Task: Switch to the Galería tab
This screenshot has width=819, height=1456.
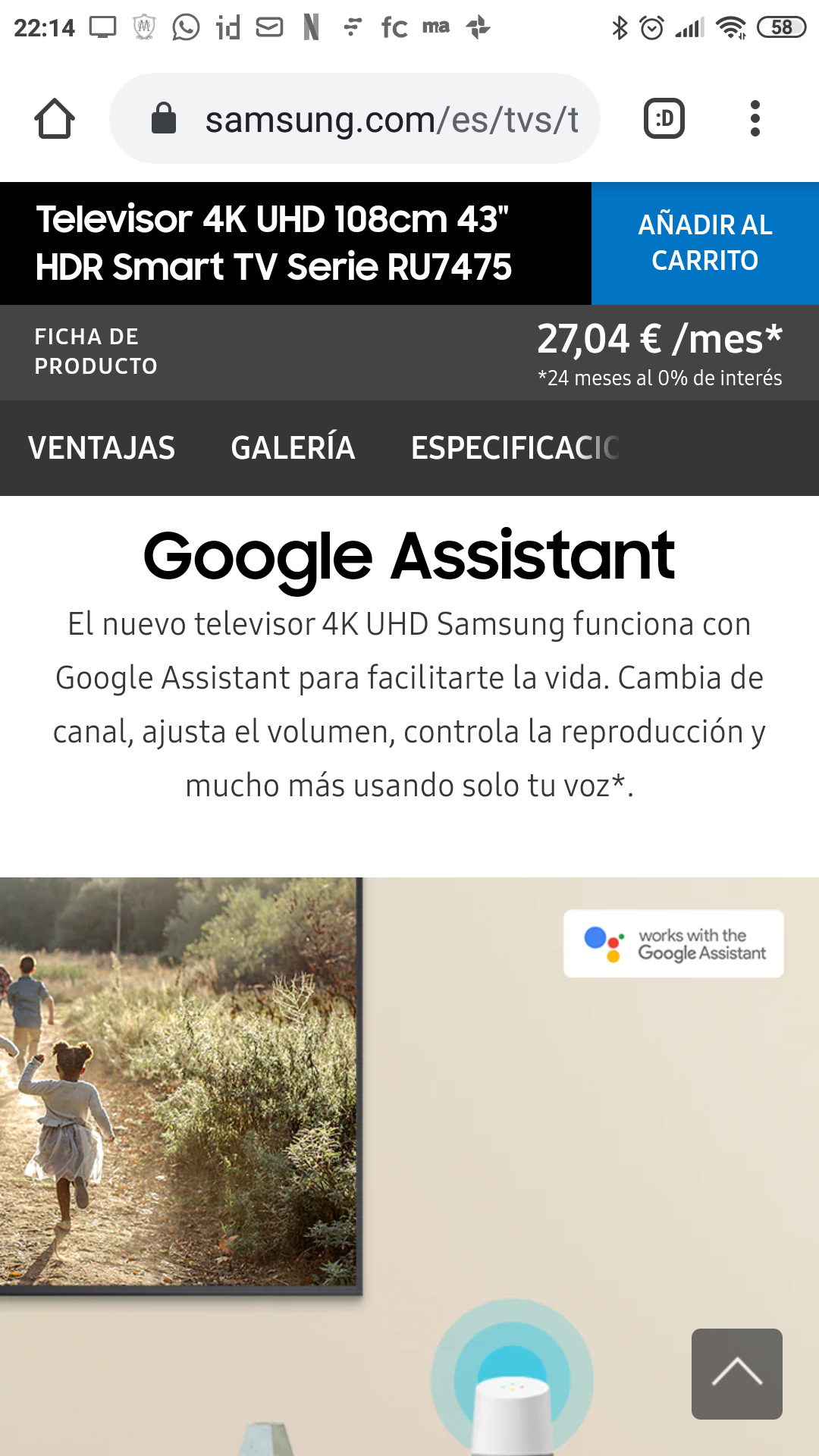Action: point(293,448)
